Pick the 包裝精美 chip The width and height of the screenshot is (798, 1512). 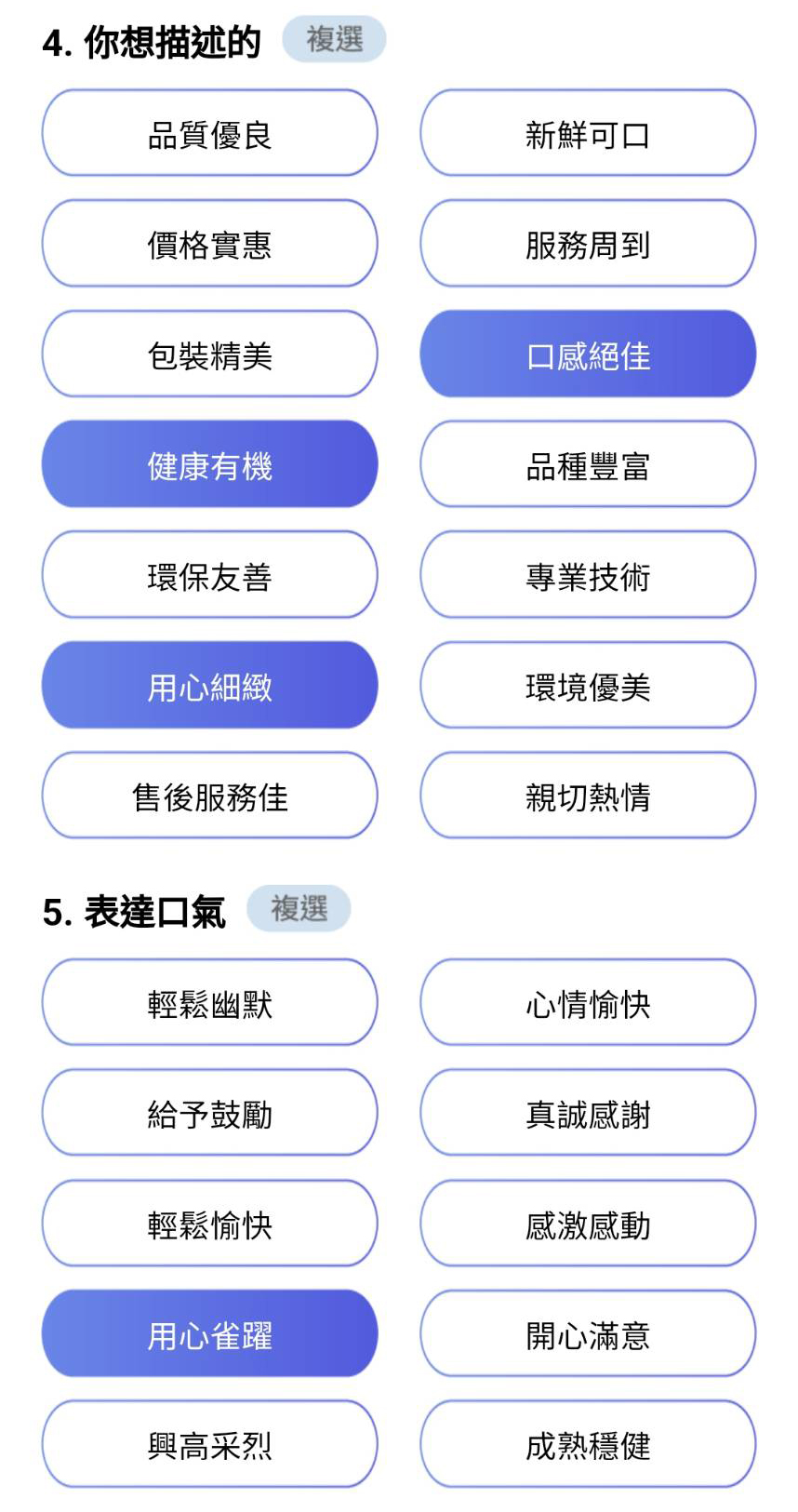point(209,355)
